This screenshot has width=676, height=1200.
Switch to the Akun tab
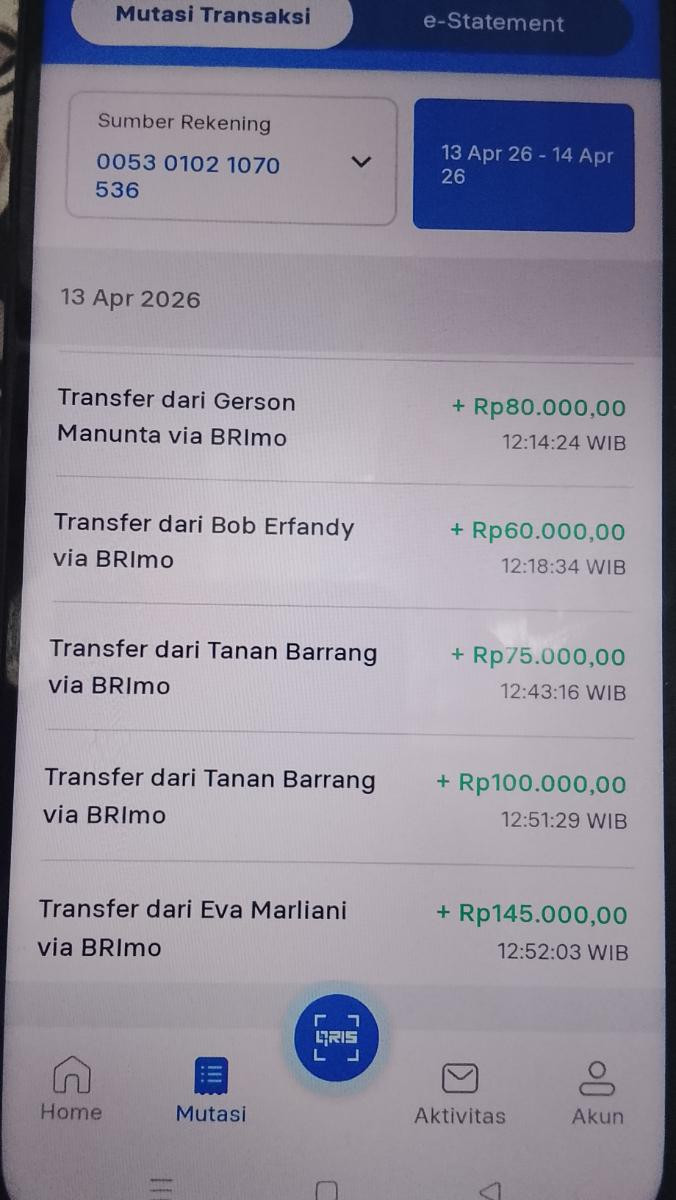pyautogui.click(x=597, y=1092)
